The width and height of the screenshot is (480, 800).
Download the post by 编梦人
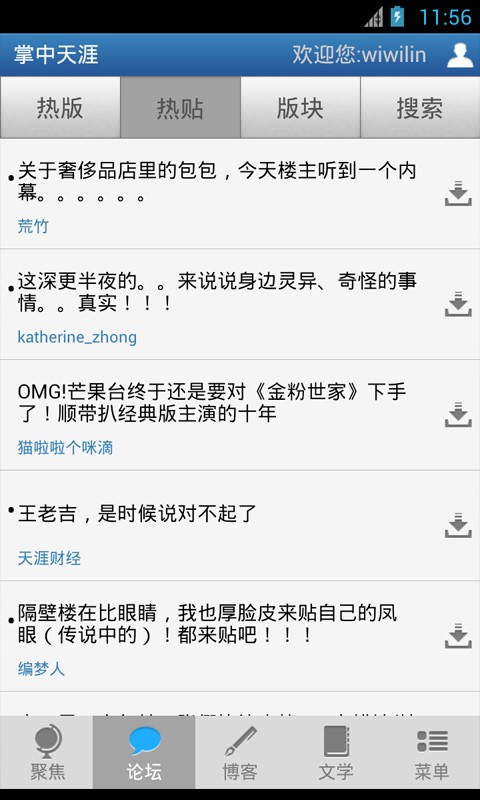click(x=458, y=636)
